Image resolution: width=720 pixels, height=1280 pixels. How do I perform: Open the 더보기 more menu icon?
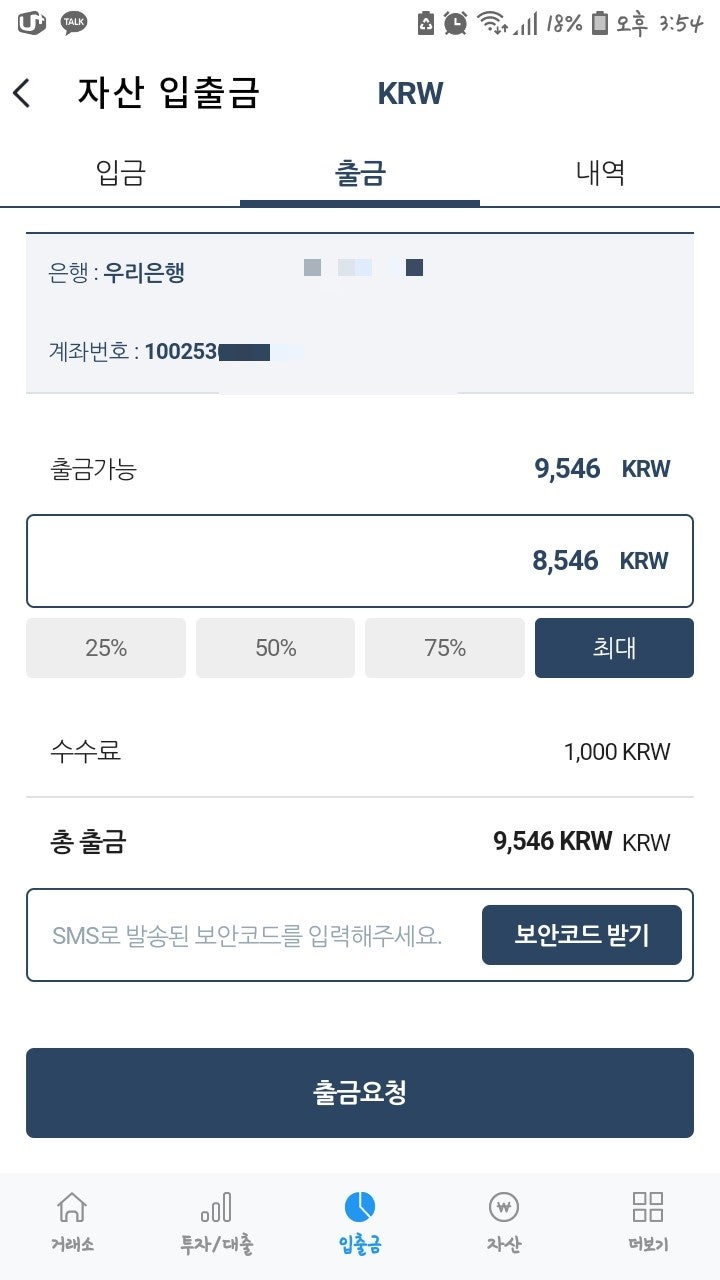pyautogui.click(x=646, y=1222)
